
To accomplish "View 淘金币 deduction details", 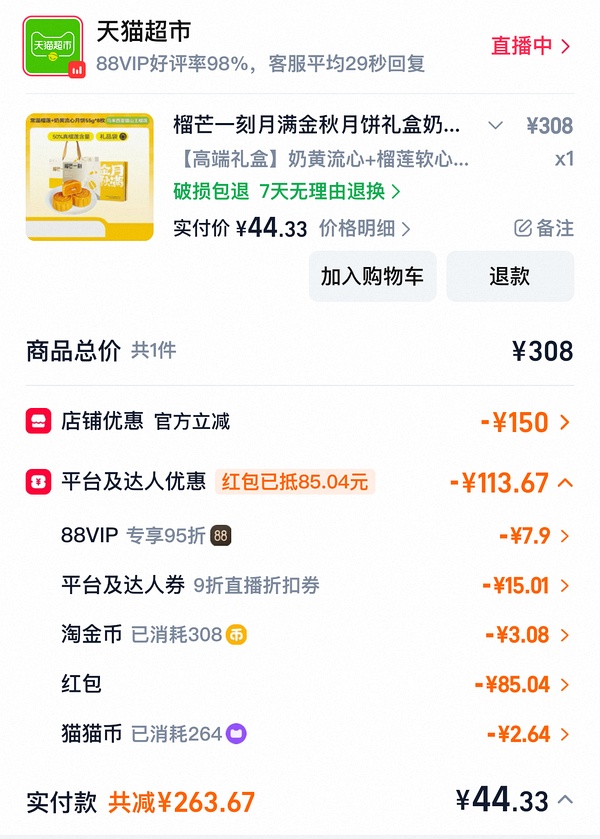I will pyautogui.click(x=317, y=635).
